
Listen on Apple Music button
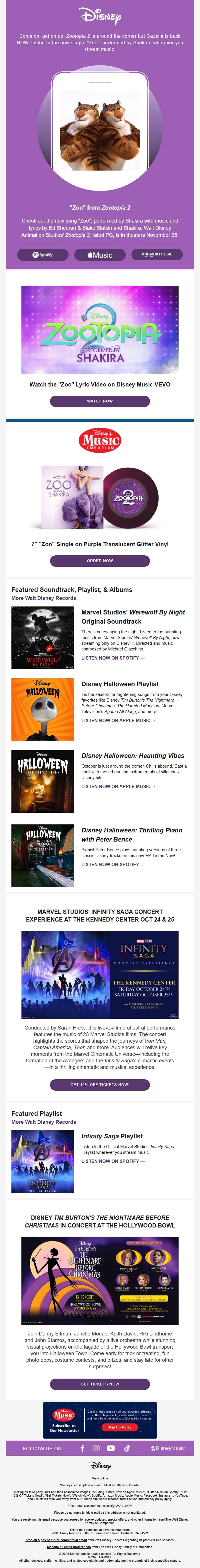tap(100, 255)
